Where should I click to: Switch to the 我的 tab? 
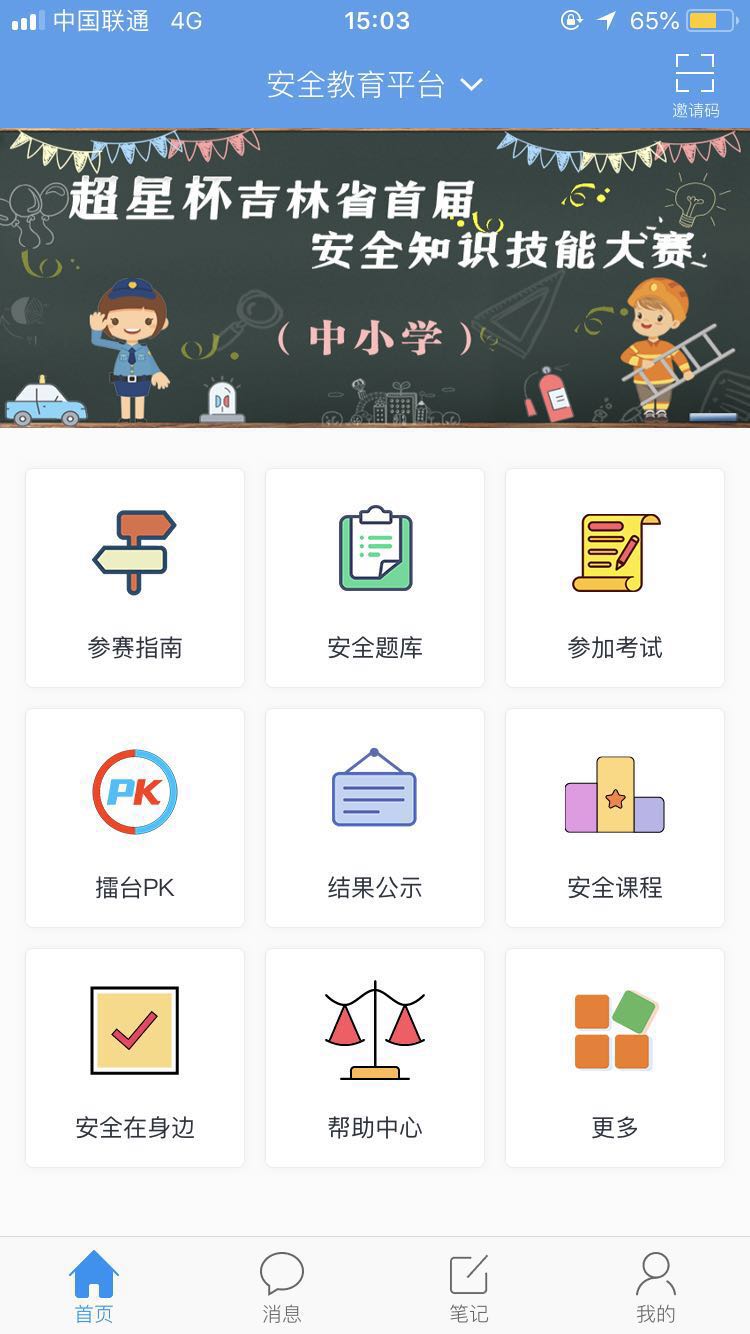[x=656, y=1287]
